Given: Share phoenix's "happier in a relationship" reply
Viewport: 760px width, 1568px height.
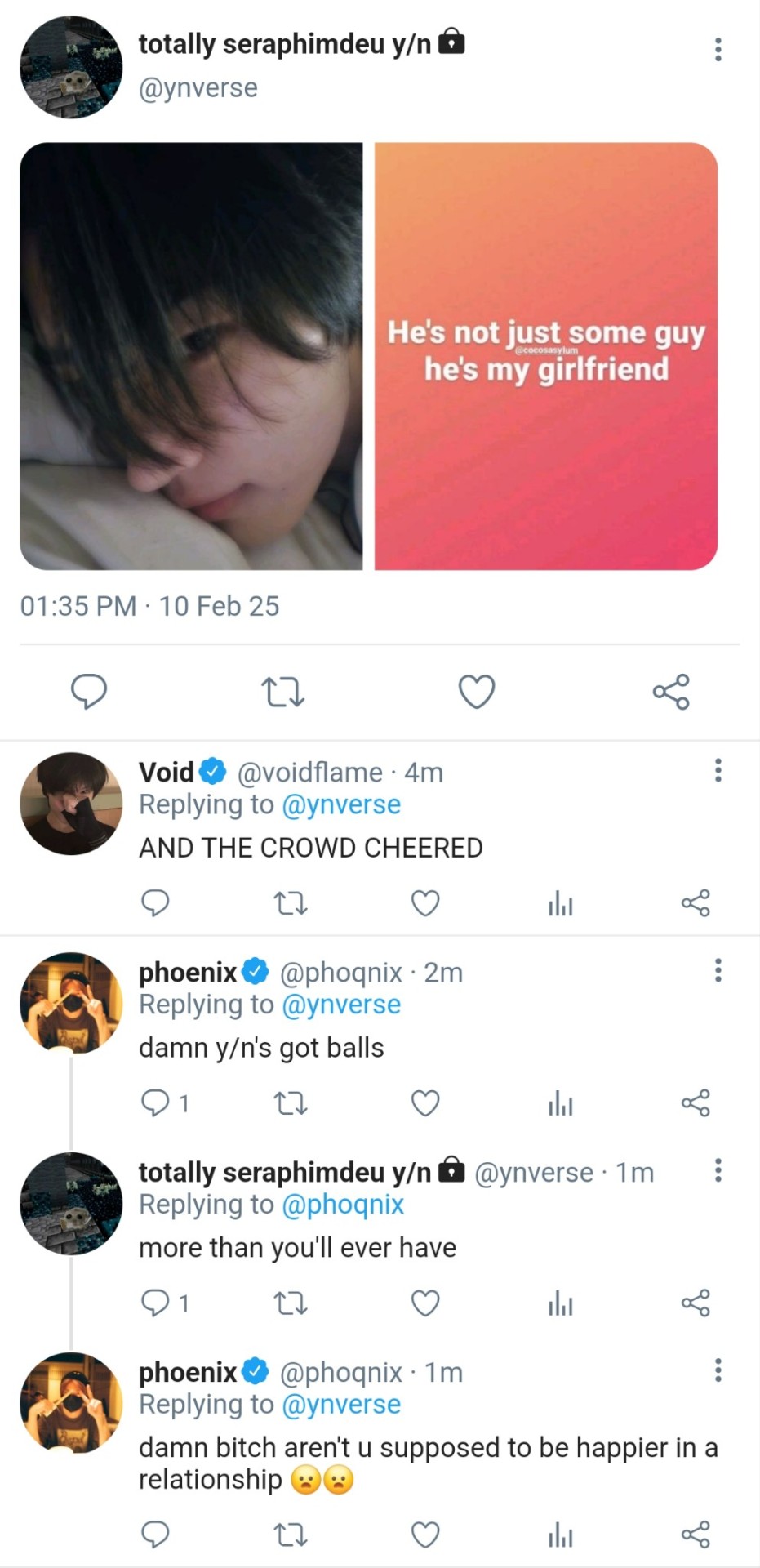Looking at the screenshot, I should pos(696,1535).
